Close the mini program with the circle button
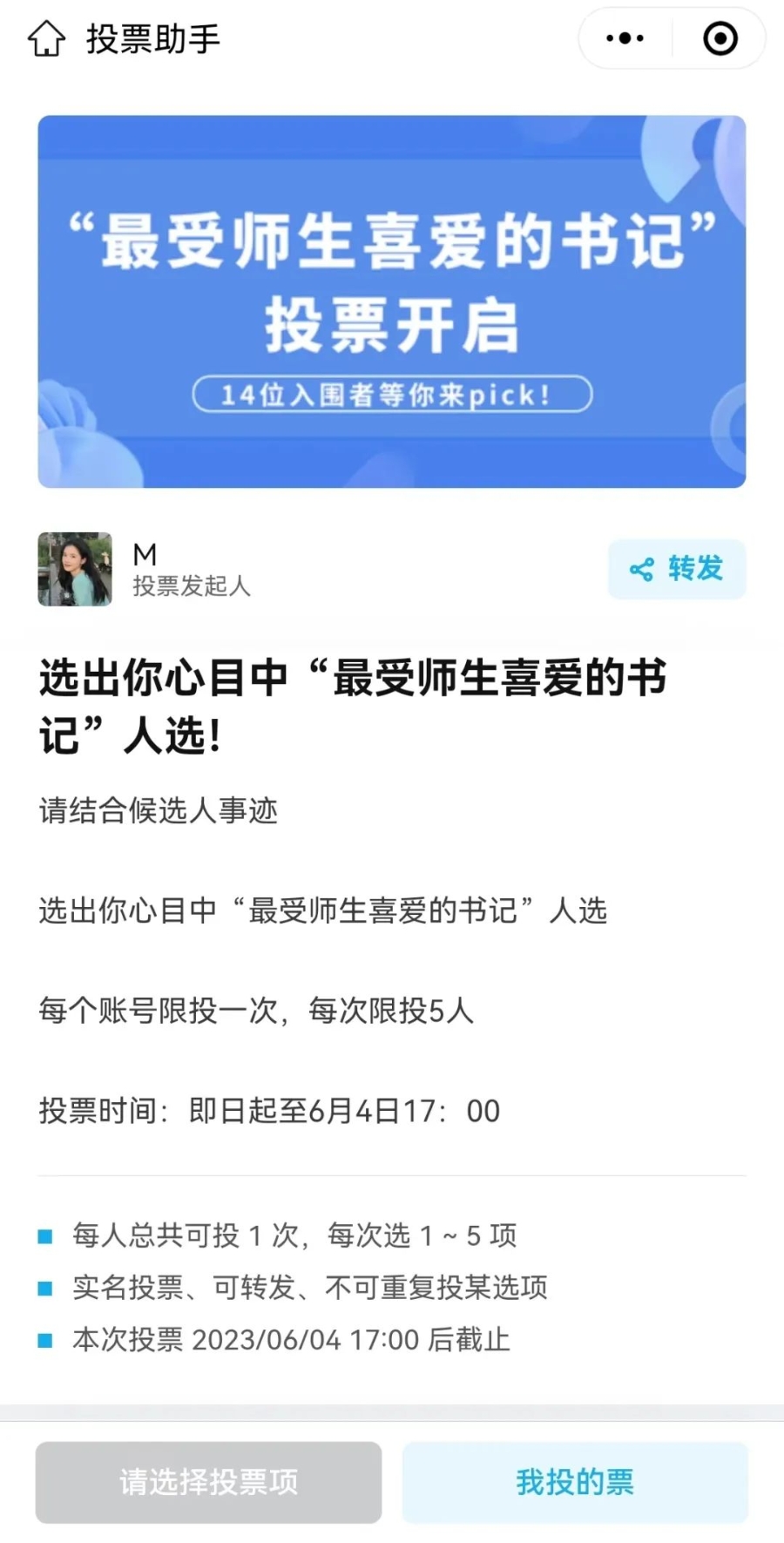The height and width of the screenshot is (1543, 784). [x=720, y=38]
